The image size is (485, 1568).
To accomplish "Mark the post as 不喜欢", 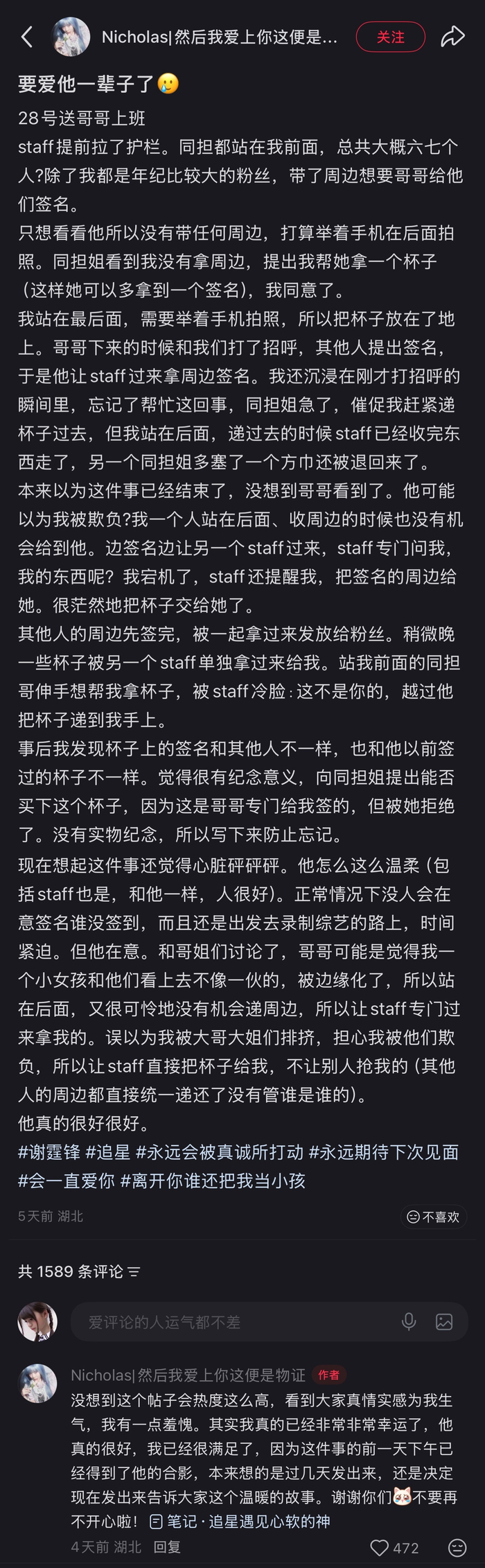I will pos(434,1217).
